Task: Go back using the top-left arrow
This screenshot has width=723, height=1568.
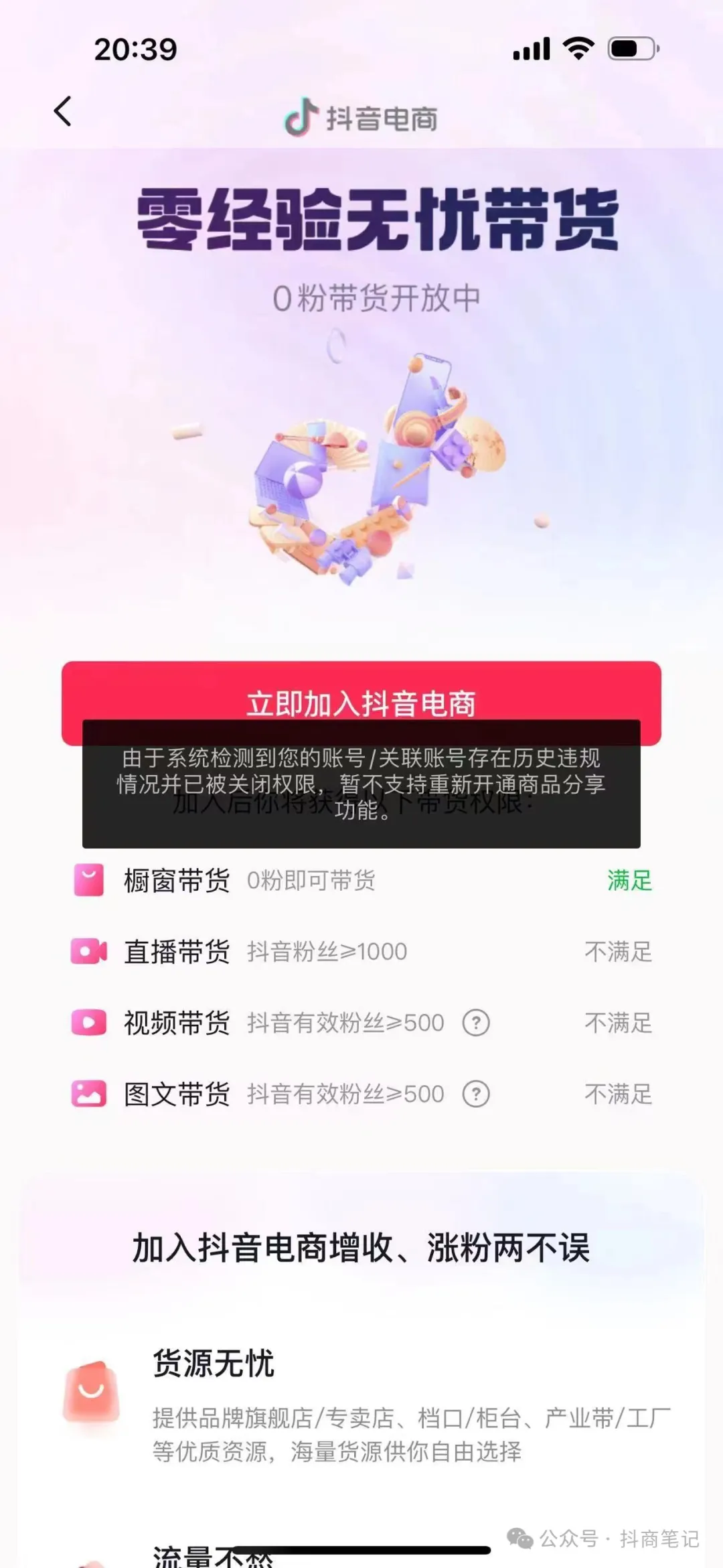Action: coord(63,111)
